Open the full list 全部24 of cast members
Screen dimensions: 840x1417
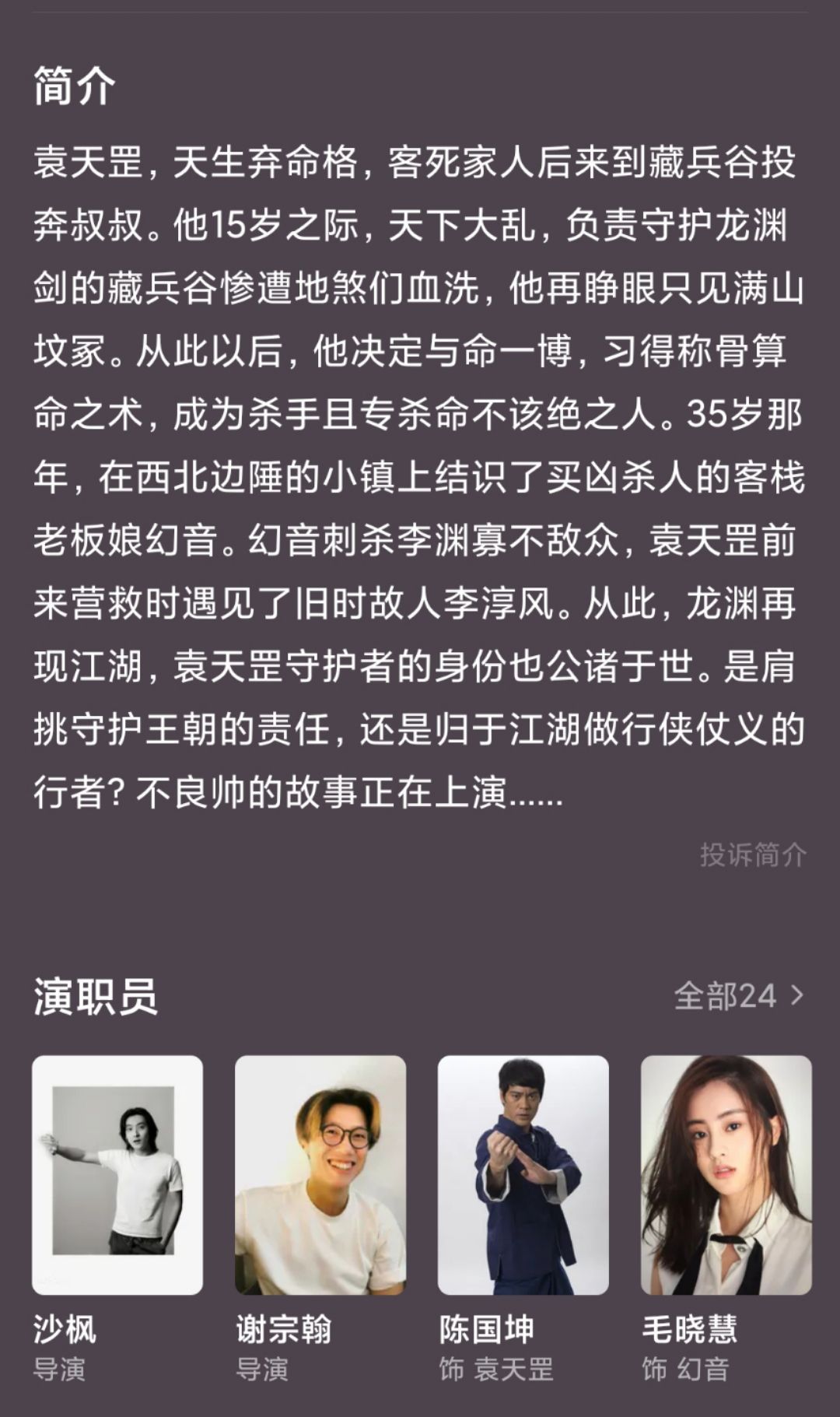click(737, 996)
